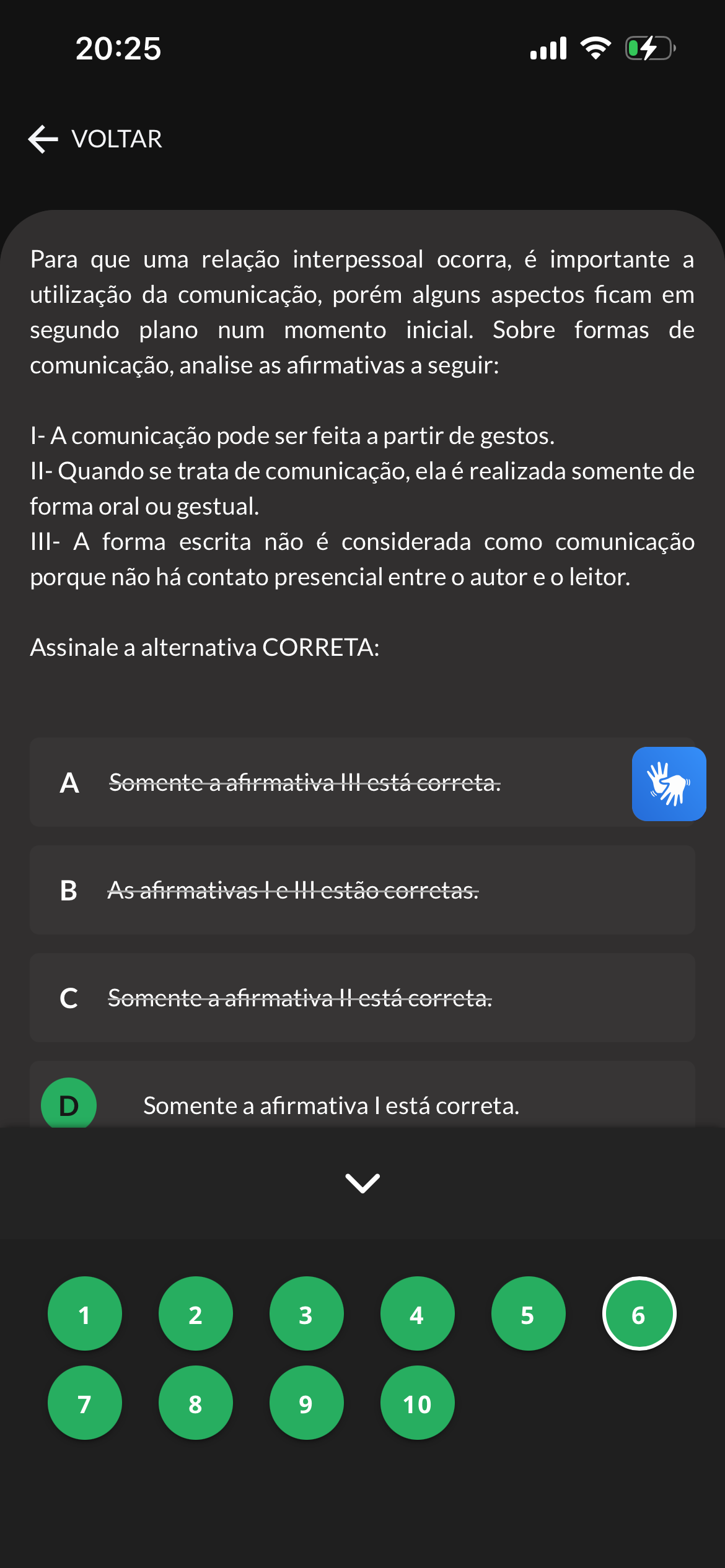Jump to question 7
725x1568 pixels.
point(85,1403)
